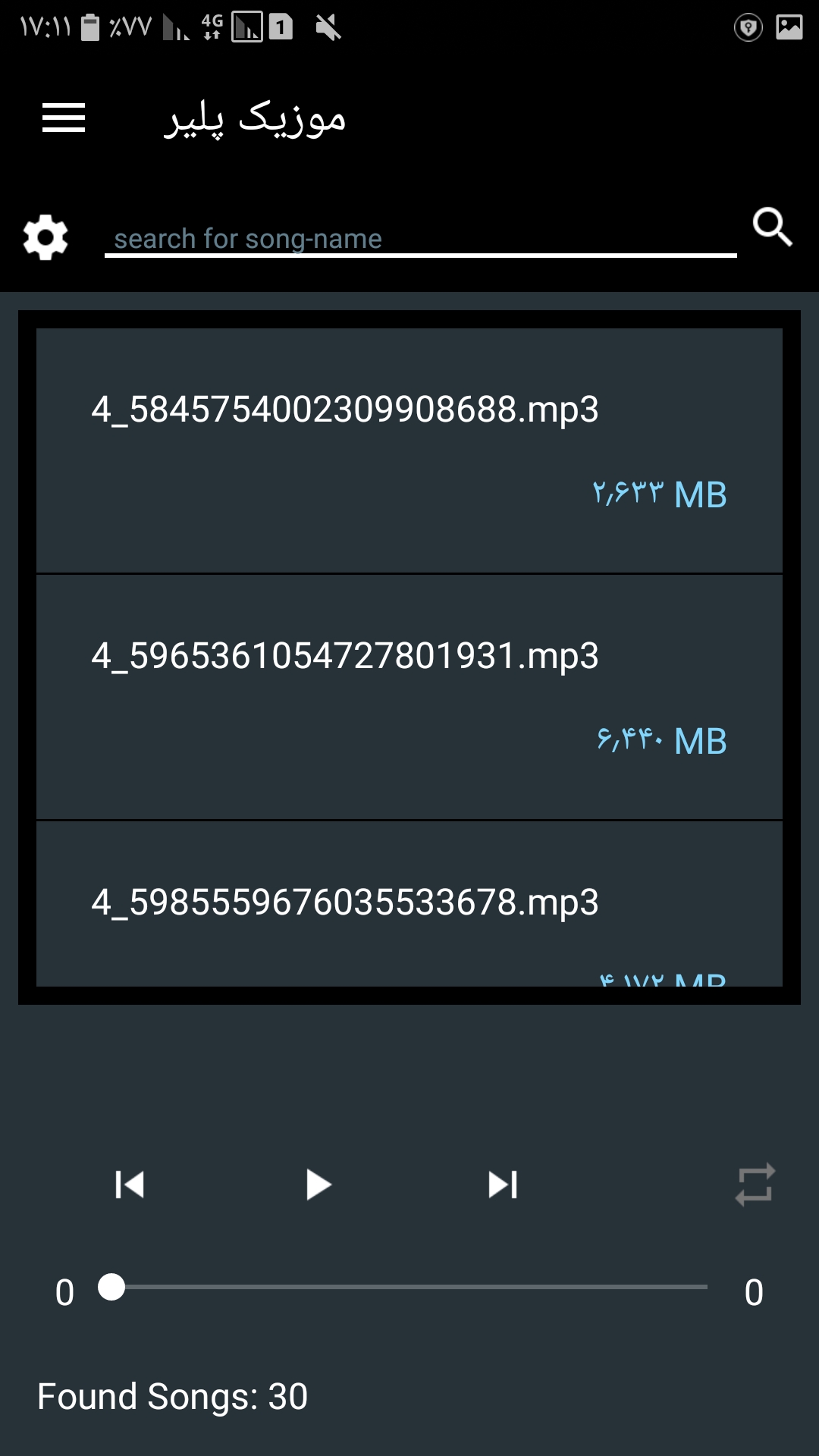Skip to the previous track
Viewport: 819px width, 1456px height.
point(130,1185)
